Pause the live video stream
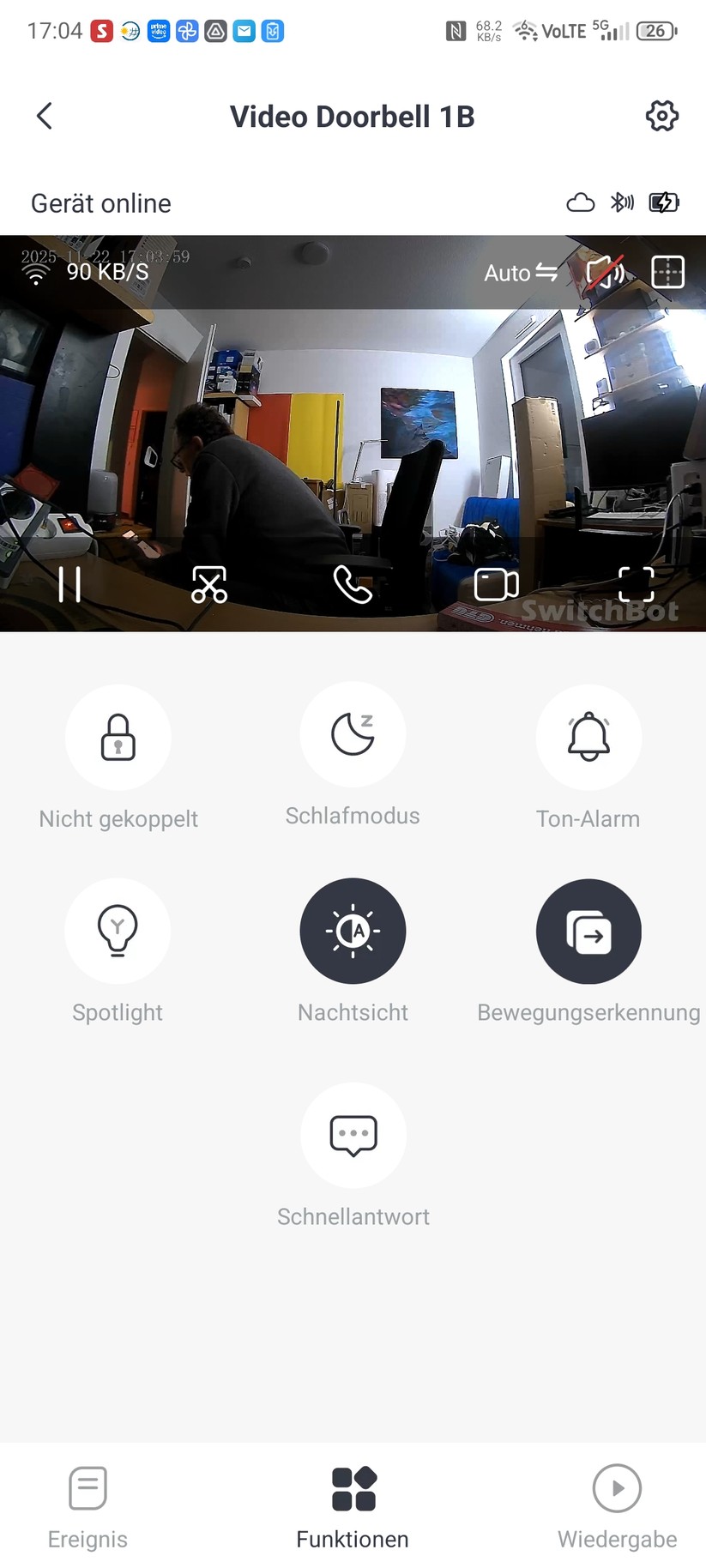The image size is (706, 1568). [x=69, y=584]
